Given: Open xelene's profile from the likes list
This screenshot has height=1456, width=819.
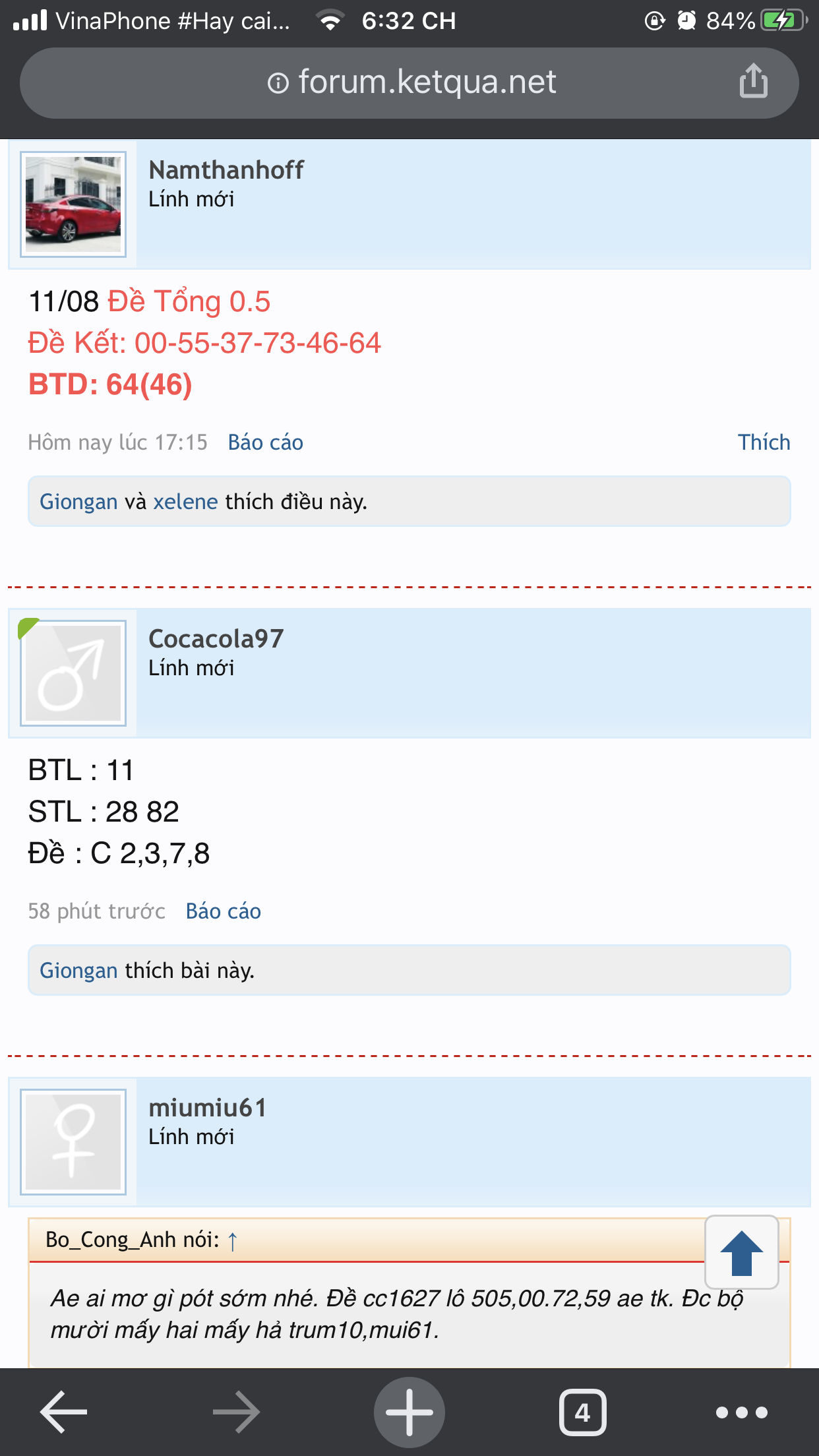Looking at the screenshot, I should click(x=185, y=502).
